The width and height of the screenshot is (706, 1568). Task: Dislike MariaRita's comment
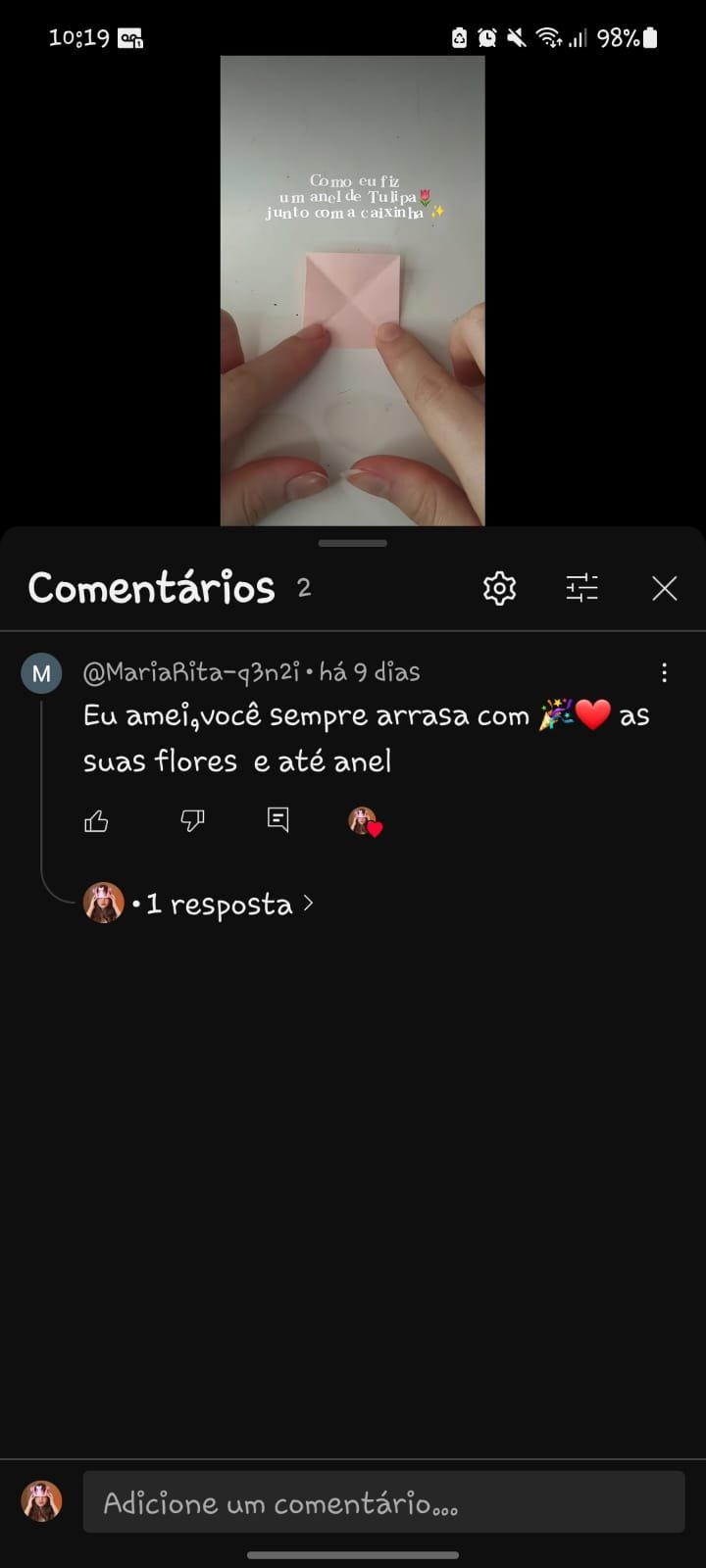tap(192, 821)
